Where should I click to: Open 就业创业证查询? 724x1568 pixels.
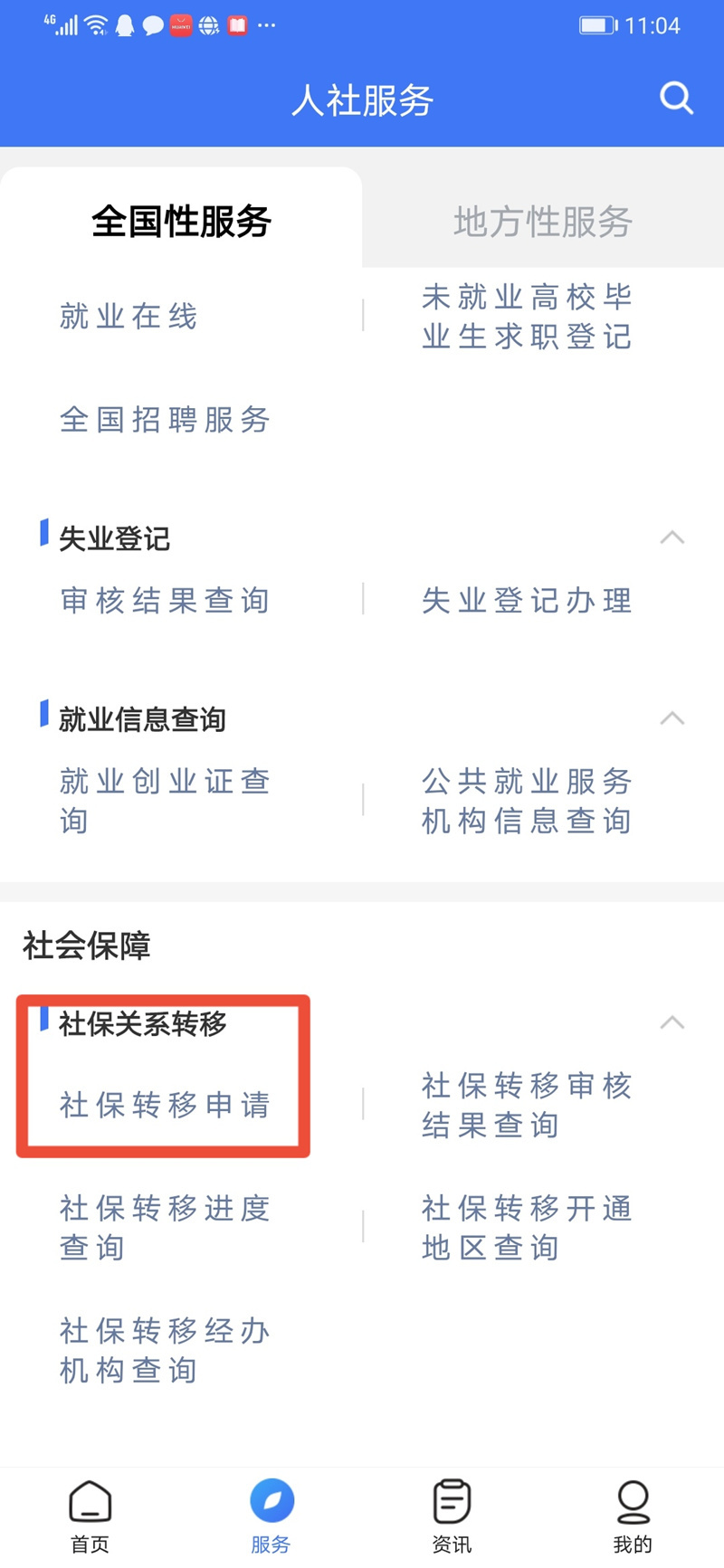[x=165, y=801]
